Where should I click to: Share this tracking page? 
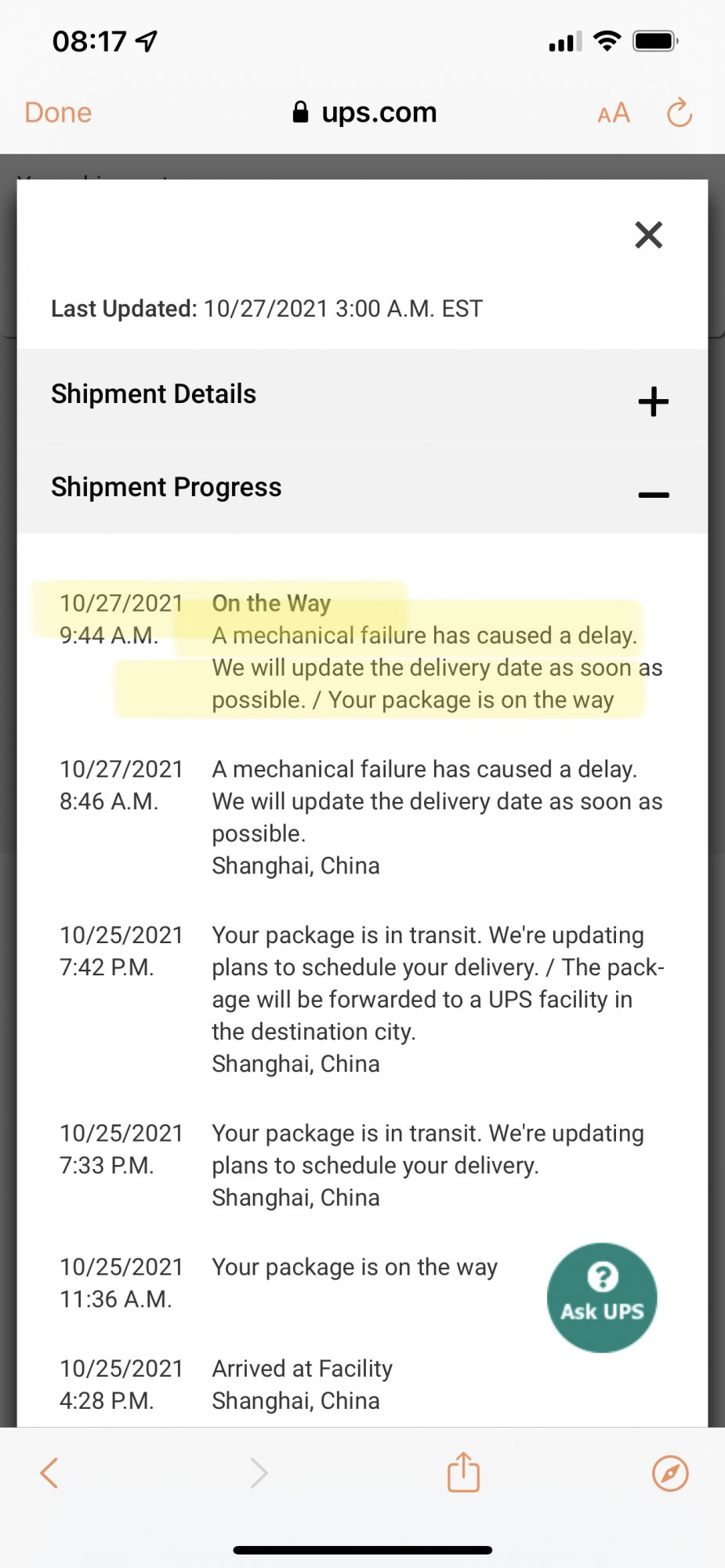[x=463, y=1472]
